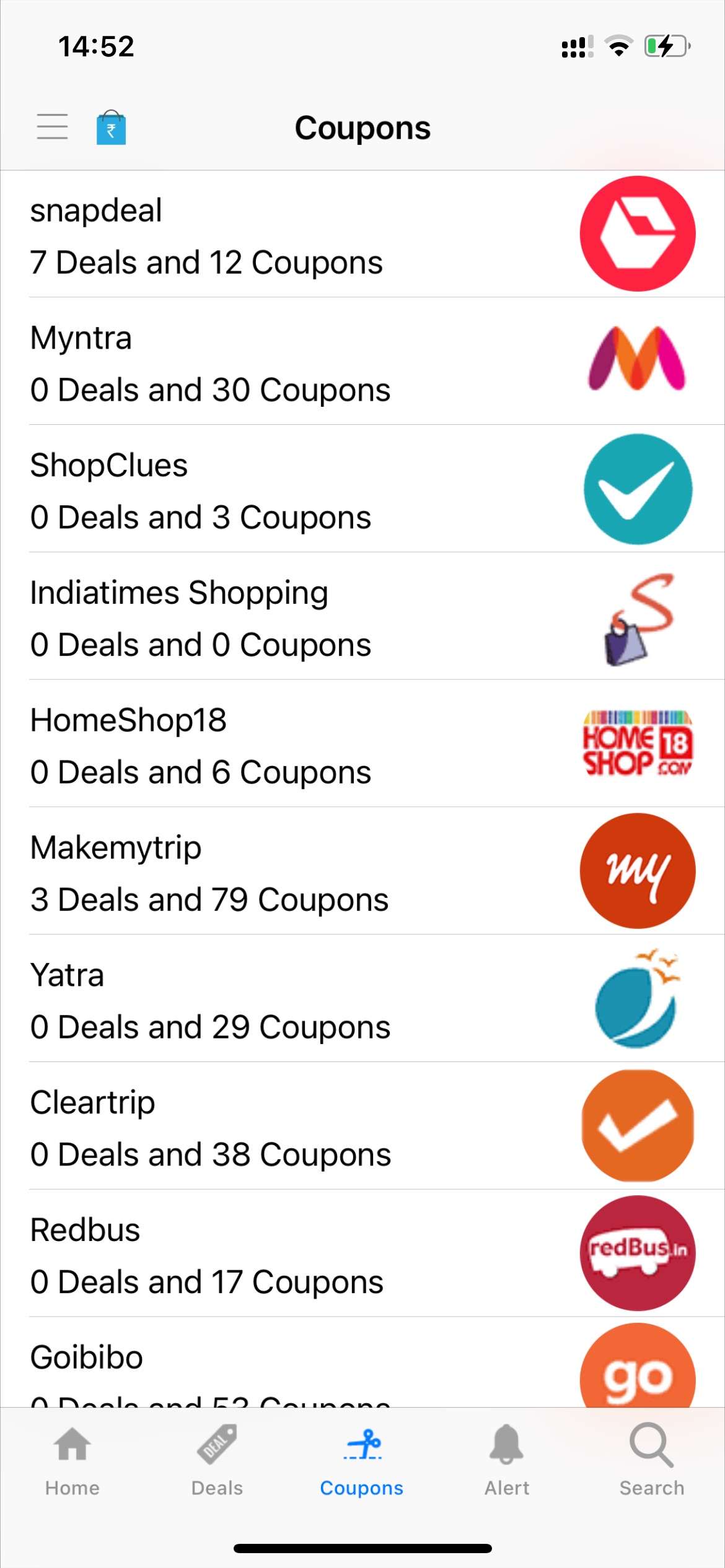
Task: Switch to the Deals tab
Action: tap(217, 1460)
